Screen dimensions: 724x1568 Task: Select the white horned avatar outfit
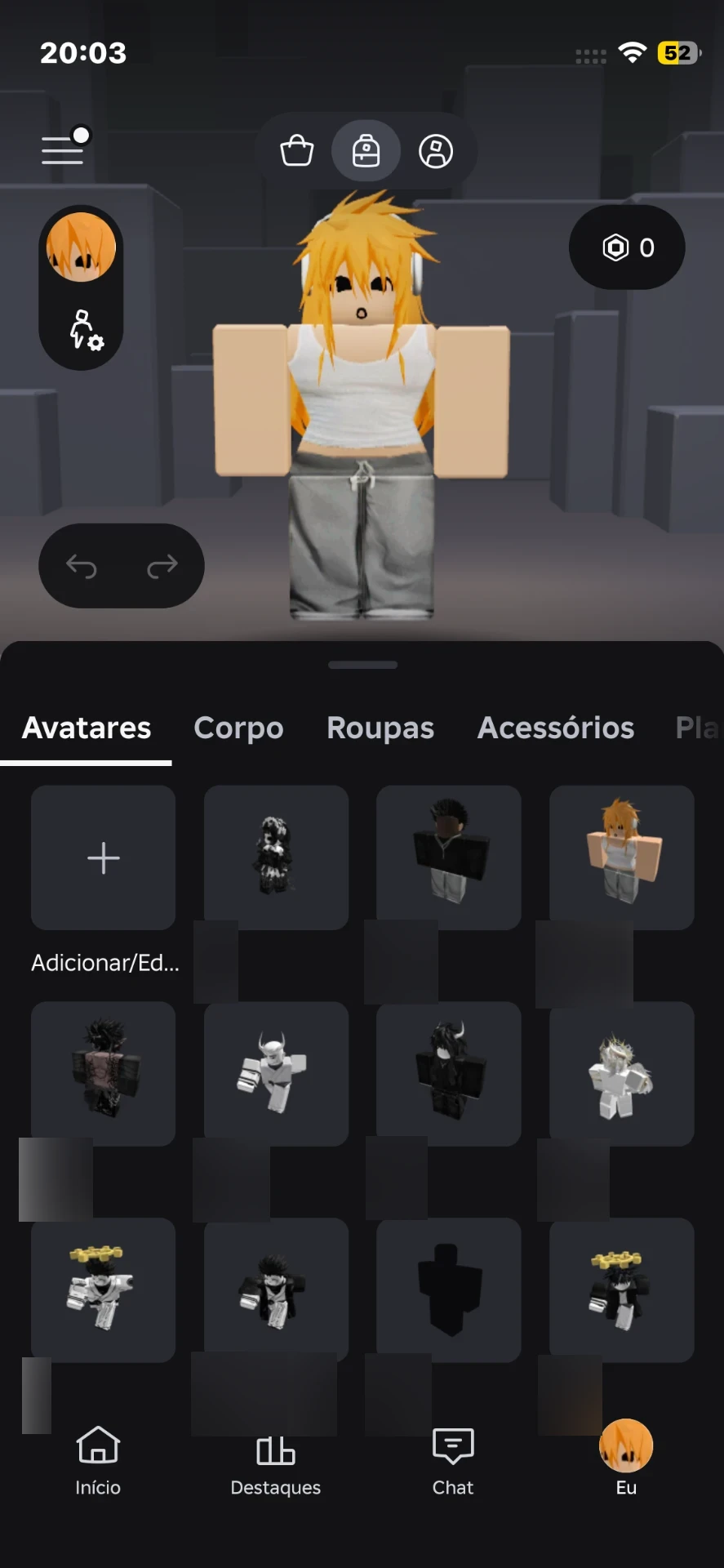tap(276, 1074)
